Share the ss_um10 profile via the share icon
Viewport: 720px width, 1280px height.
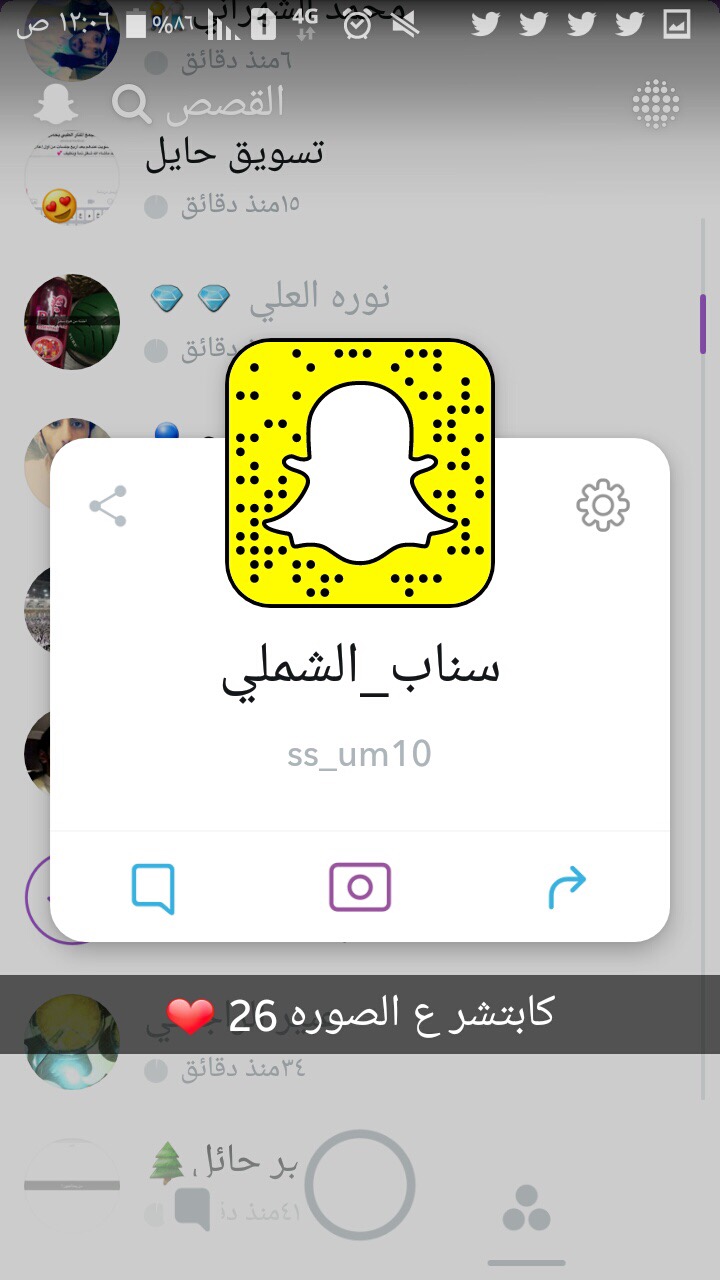click(x=108, y=506)
